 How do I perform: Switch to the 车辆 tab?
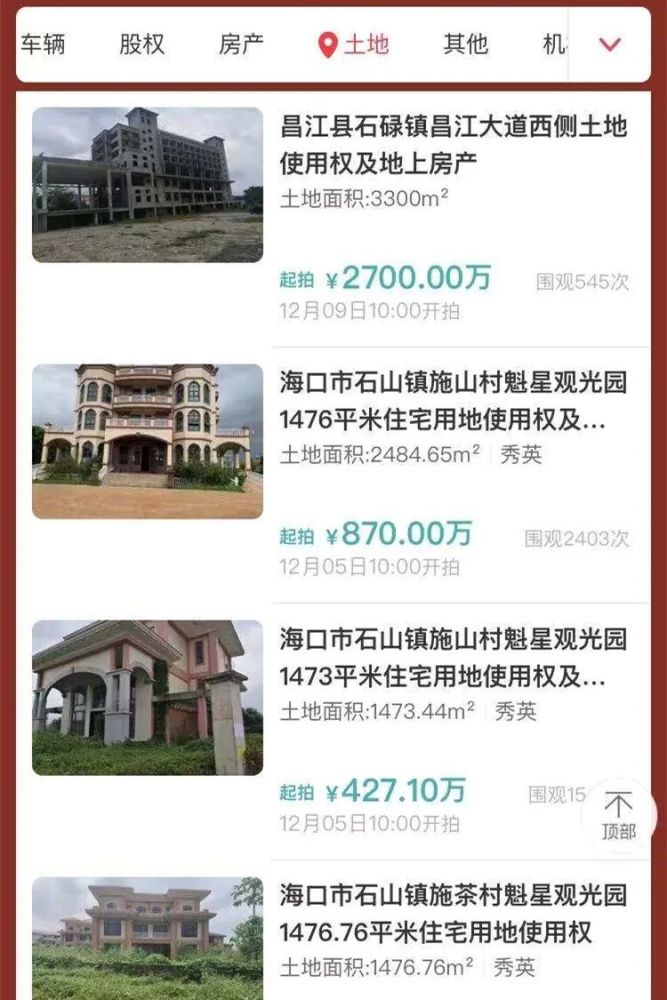tap(42, 45)
